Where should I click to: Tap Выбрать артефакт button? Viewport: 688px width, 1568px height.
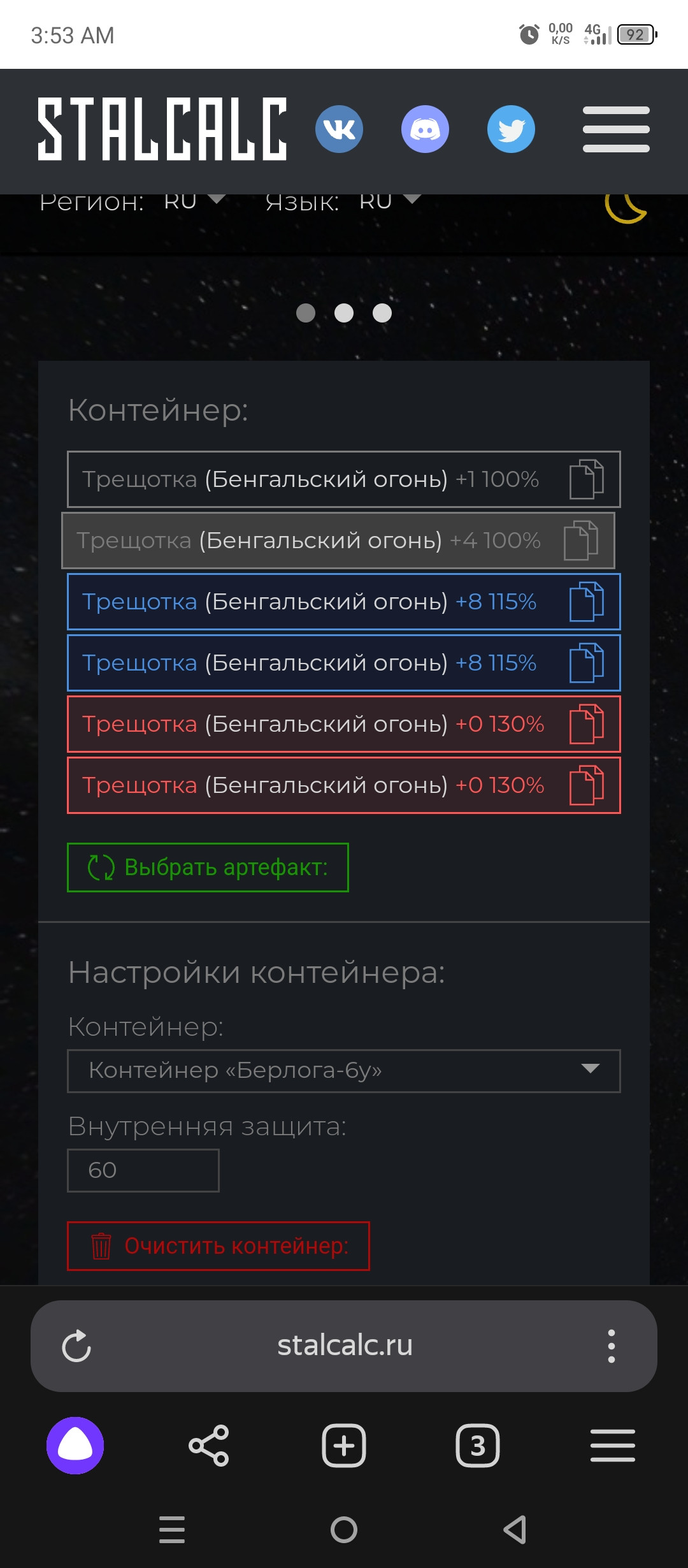[x=208, y=867]
